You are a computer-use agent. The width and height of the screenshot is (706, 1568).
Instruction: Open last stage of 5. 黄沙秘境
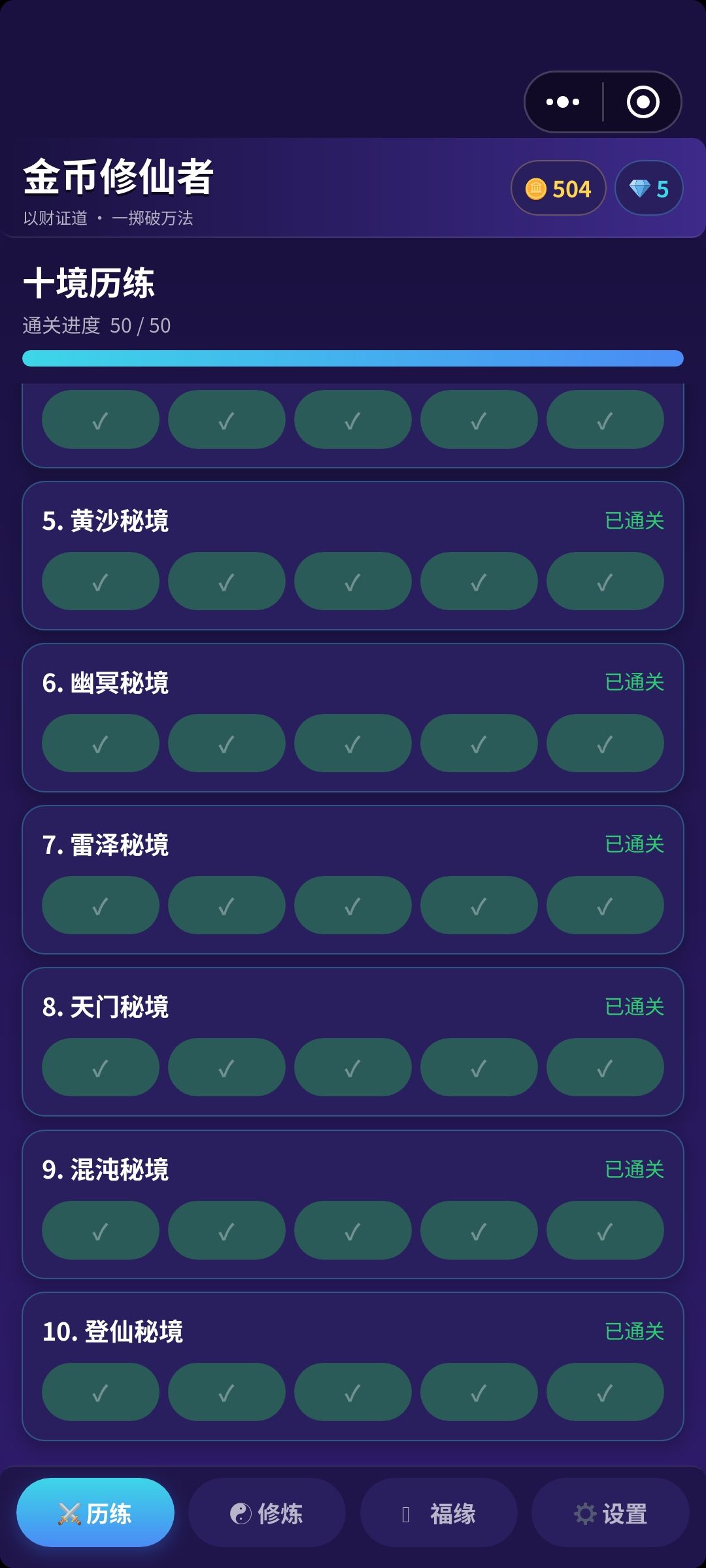(605, 581)
